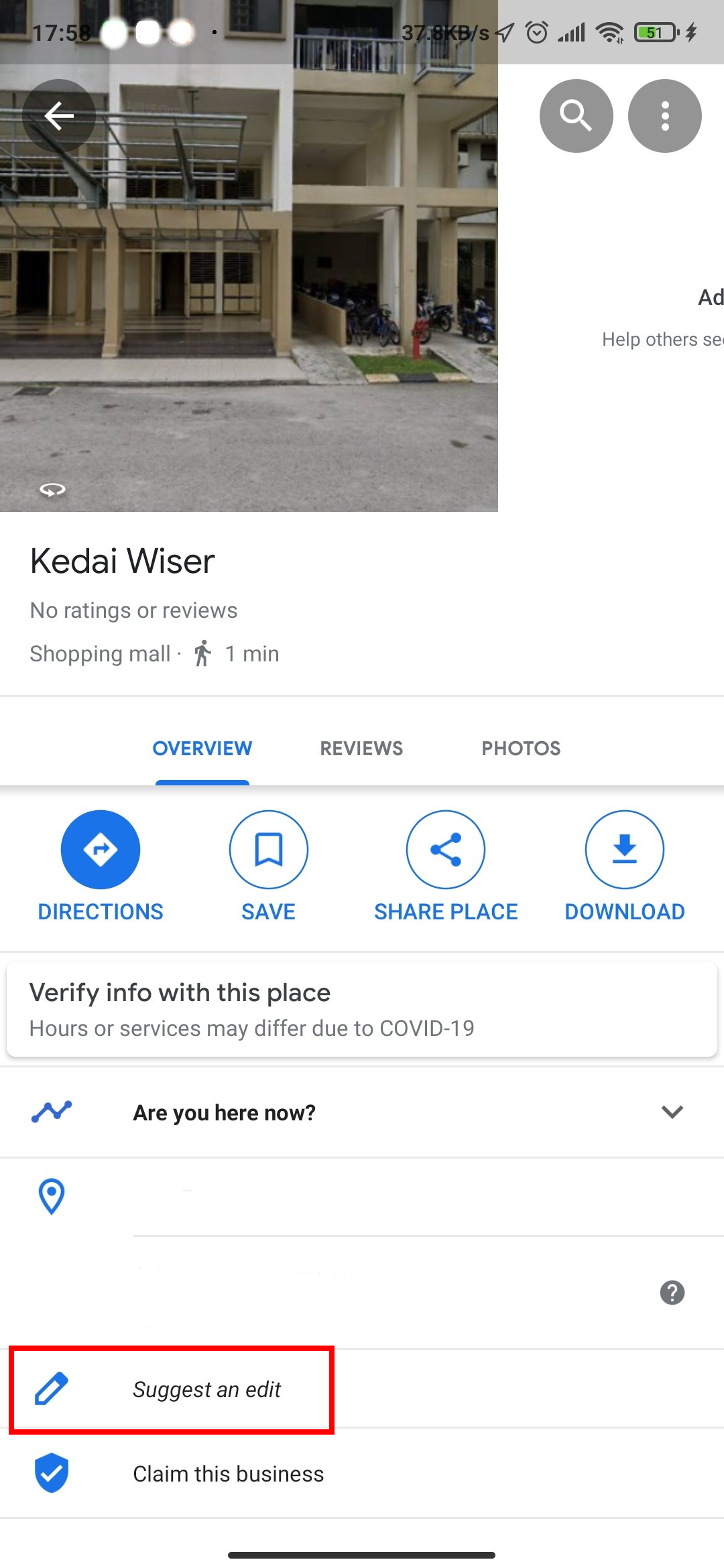This screenshot has width=724, height=1568.
Task: Open the three-dot overflow menu
Action: 664,116
